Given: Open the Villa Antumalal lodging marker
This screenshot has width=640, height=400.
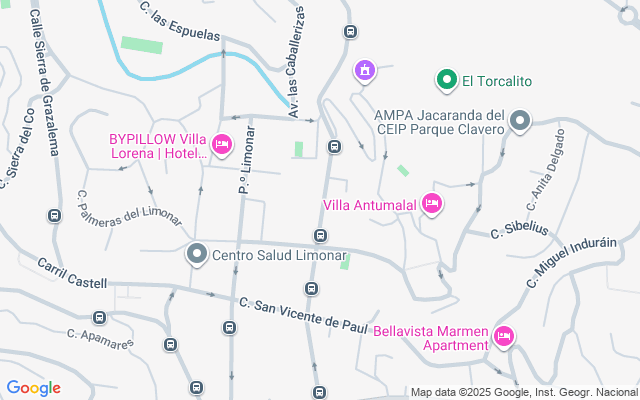Looking at the screenshot, I should pyautogui.click(x=432, y=204).
